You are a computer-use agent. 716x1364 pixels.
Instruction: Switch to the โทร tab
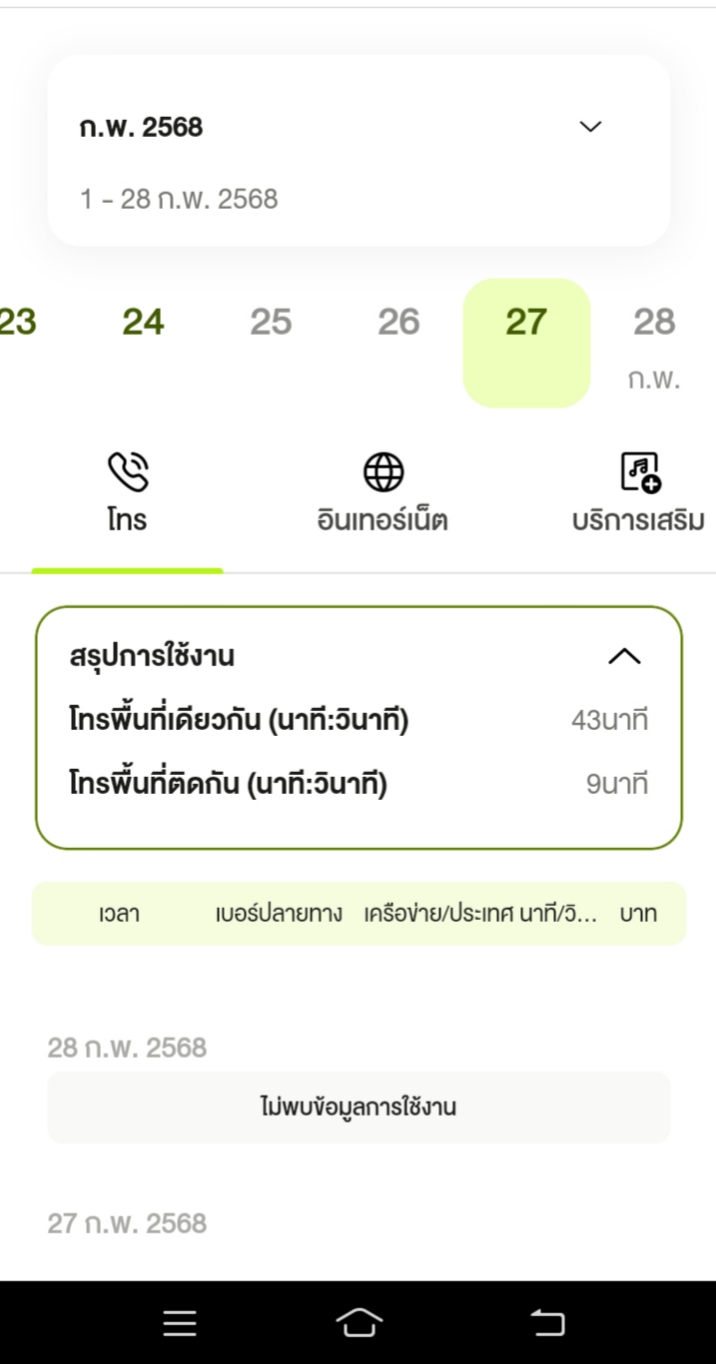click(127, 493)
